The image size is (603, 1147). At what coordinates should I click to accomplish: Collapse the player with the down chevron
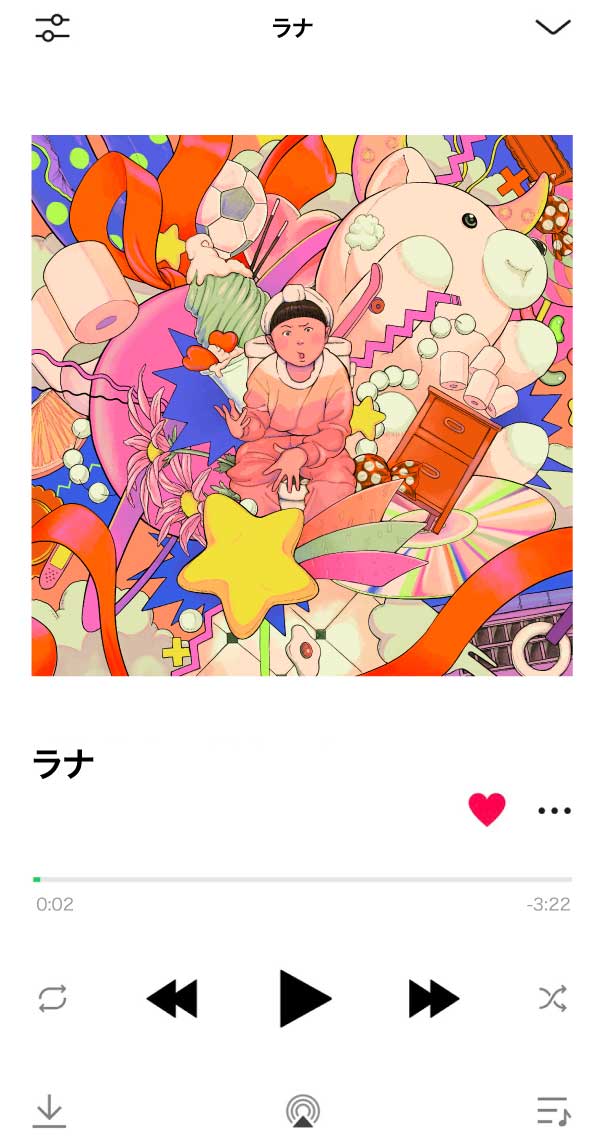552,28
